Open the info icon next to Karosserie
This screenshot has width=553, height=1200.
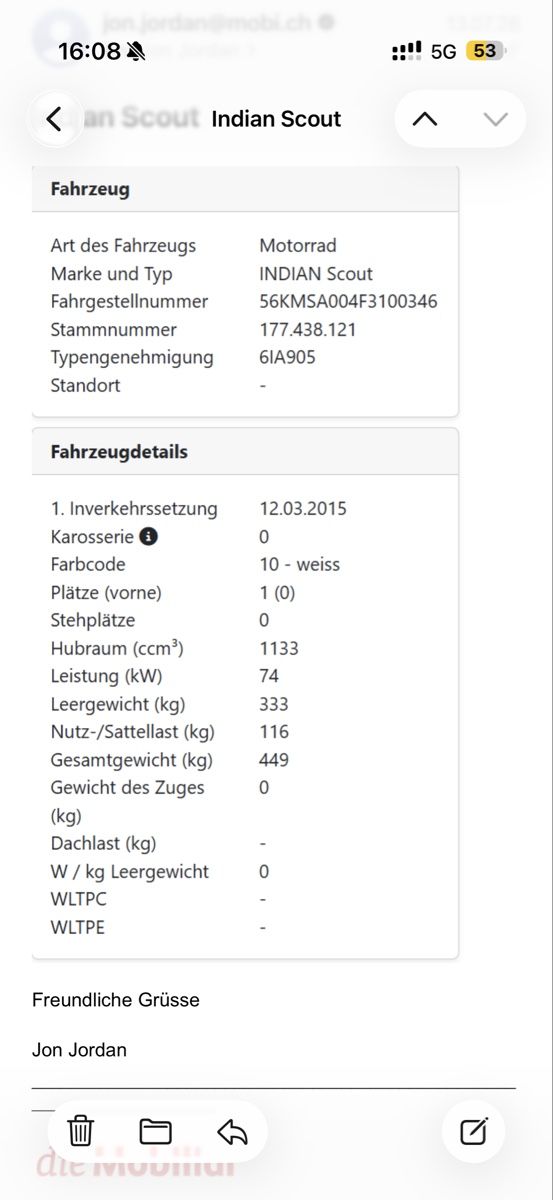click(148, 536)
